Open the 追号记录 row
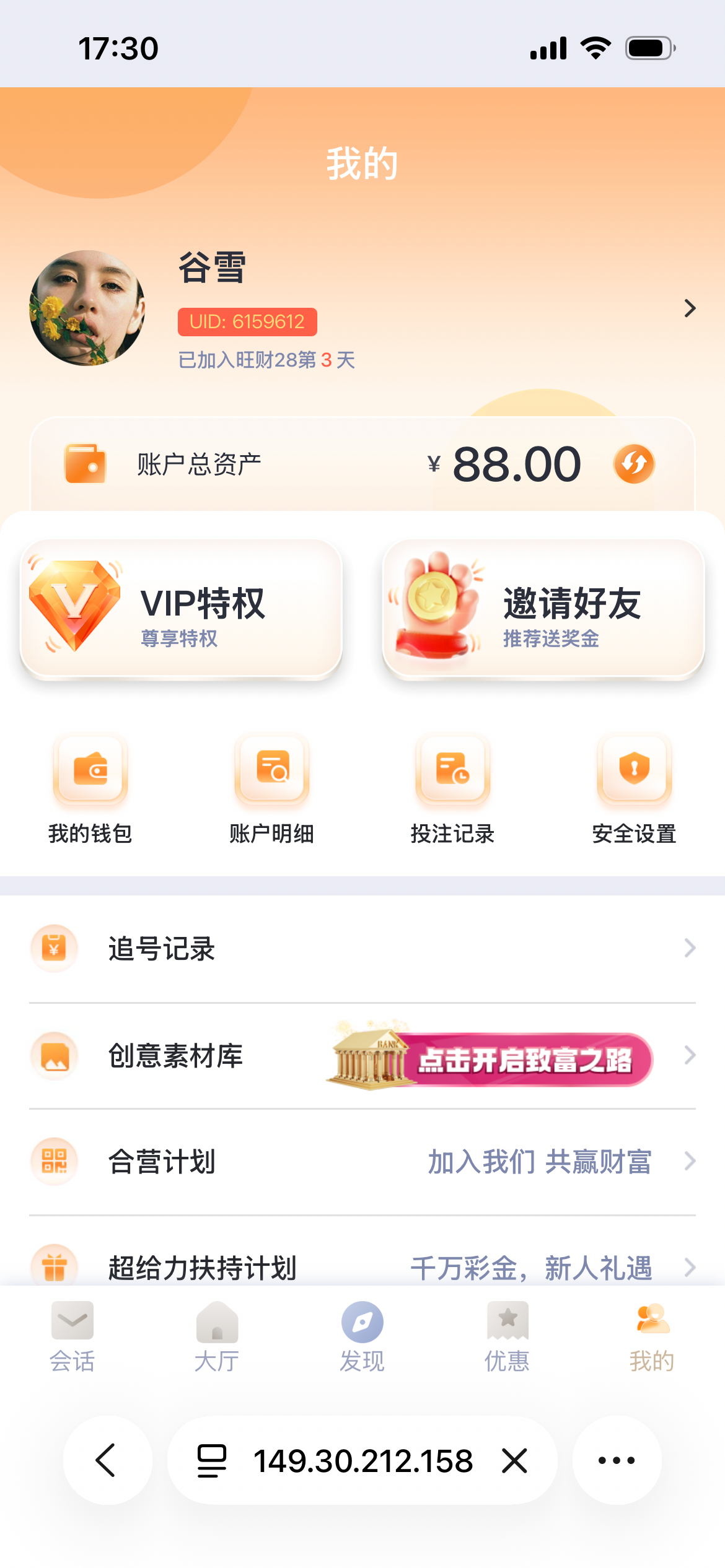The image size is (725, 1568). pos(362,948)
